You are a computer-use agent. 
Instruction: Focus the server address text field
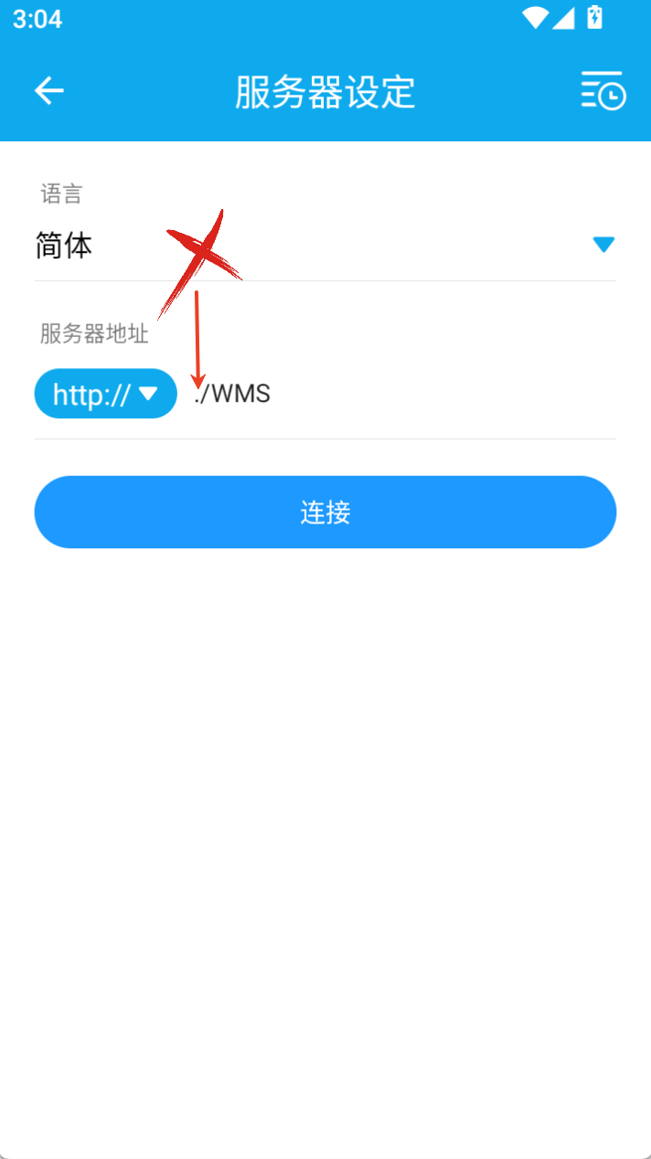click(x=403, y=394)
